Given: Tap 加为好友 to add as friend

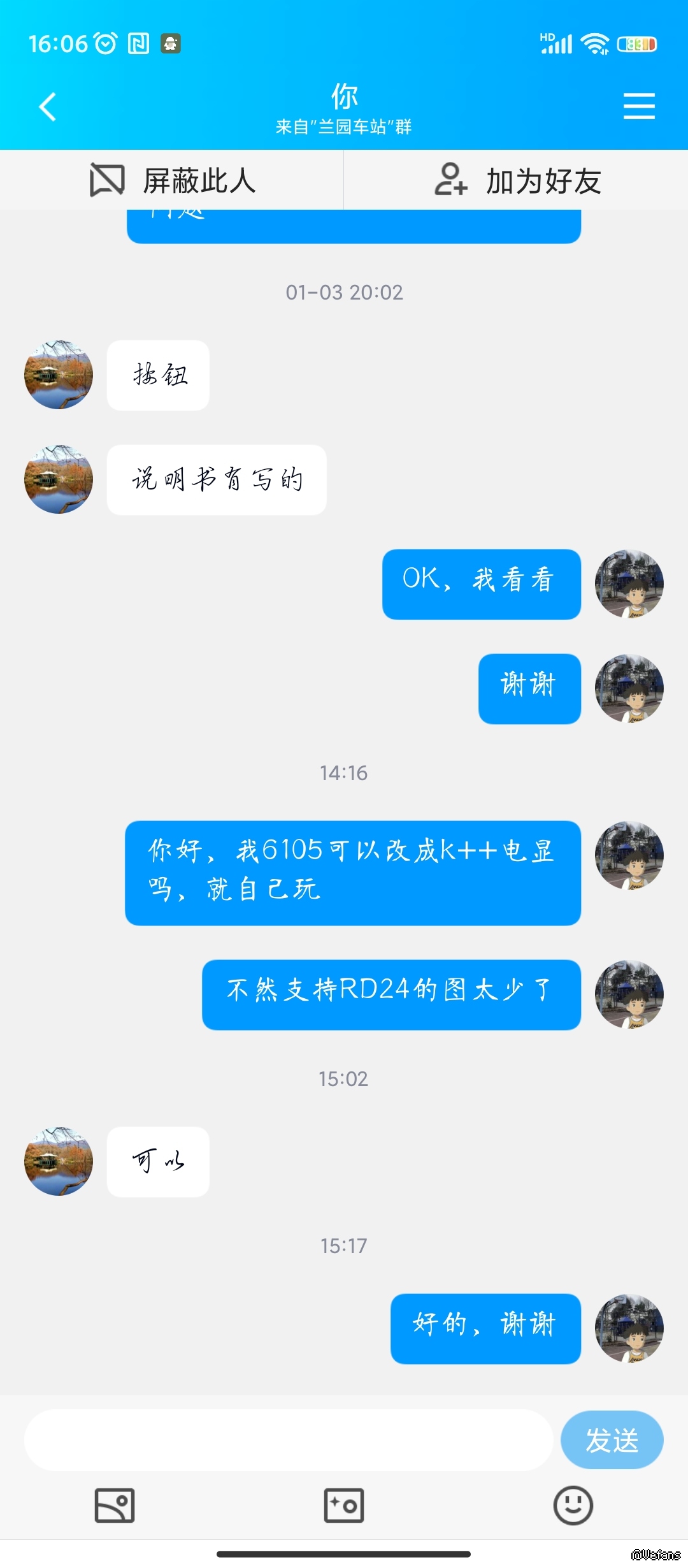Looking at the screenshot, I should pos(517,180).
